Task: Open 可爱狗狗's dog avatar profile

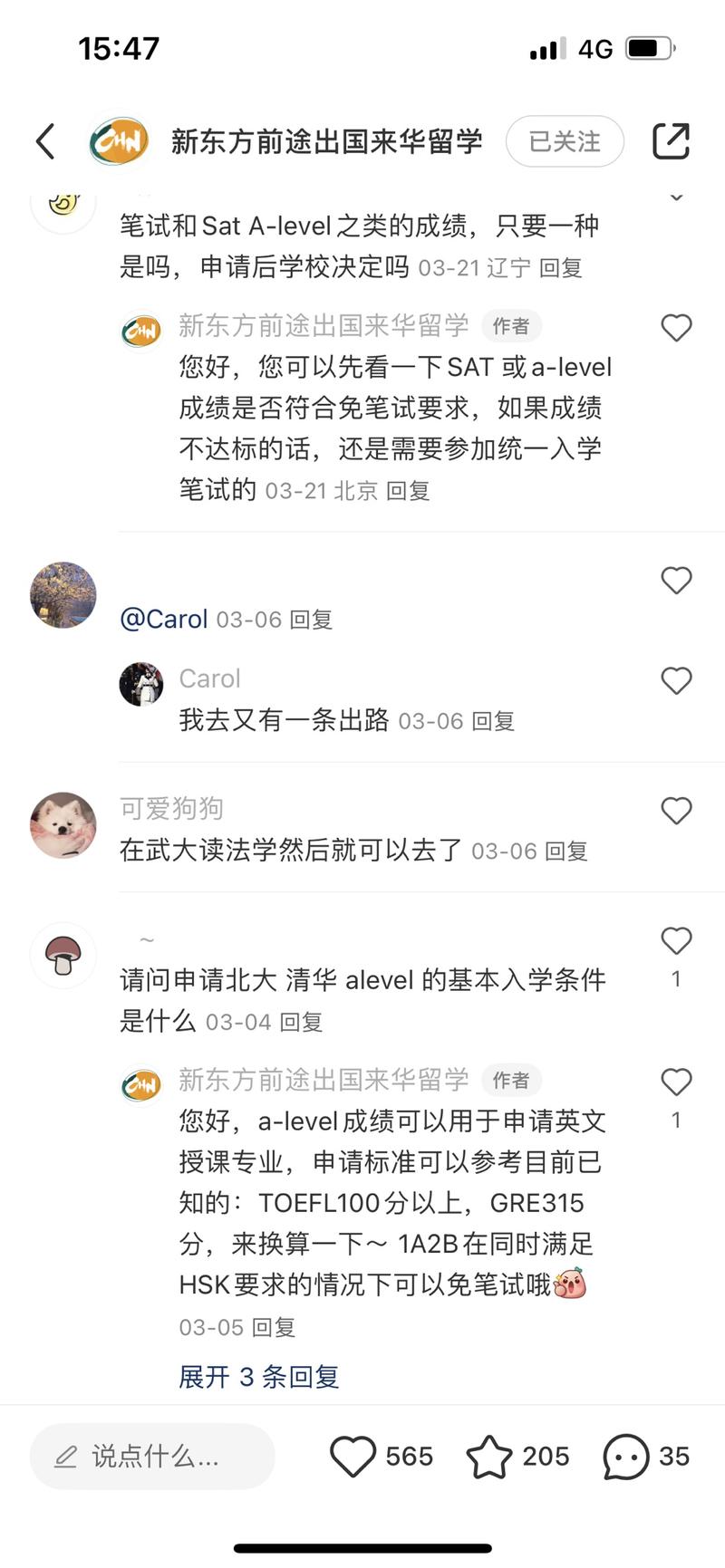Action: pos(63,825)
